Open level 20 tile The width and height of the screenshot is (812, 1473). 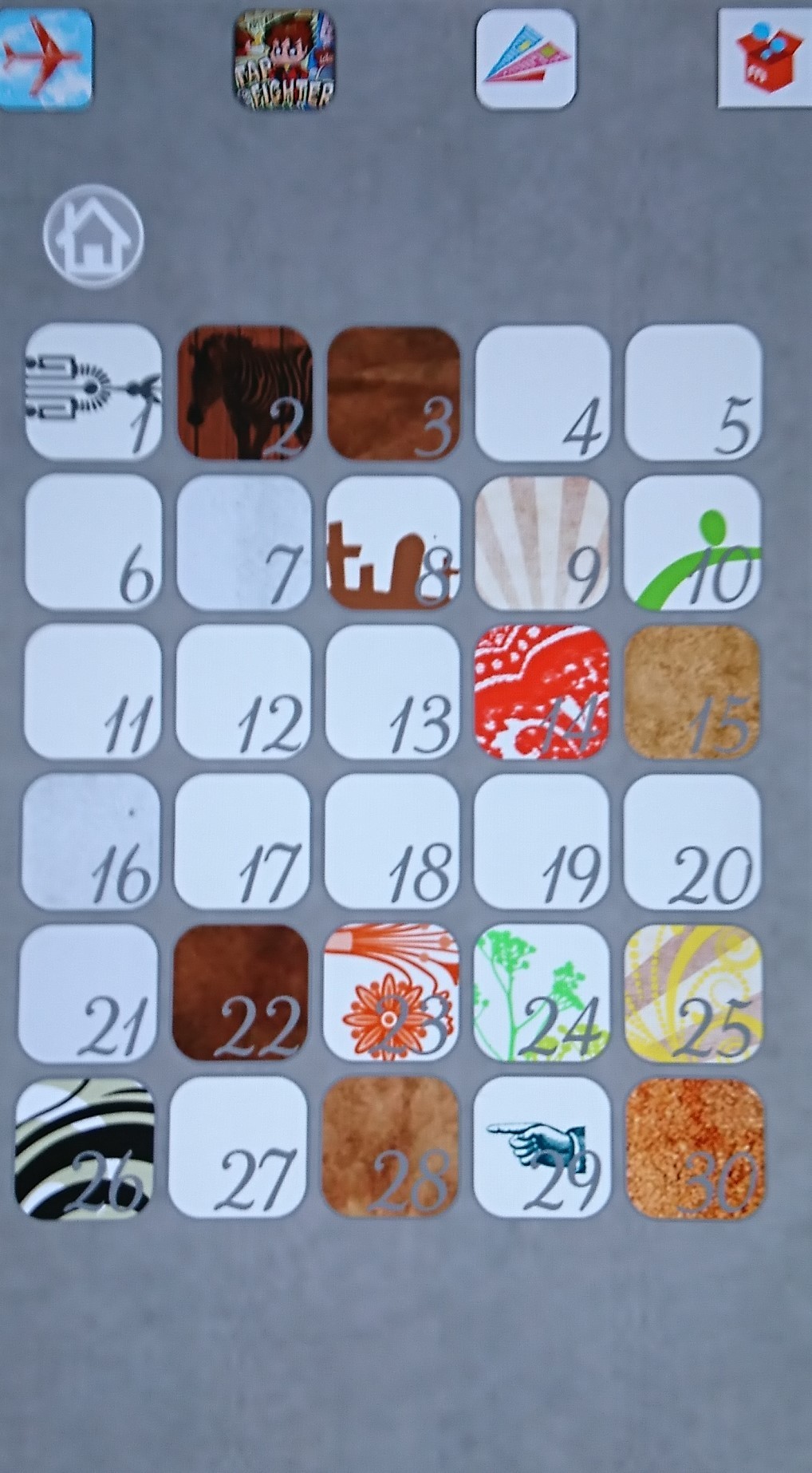point(692,842)
